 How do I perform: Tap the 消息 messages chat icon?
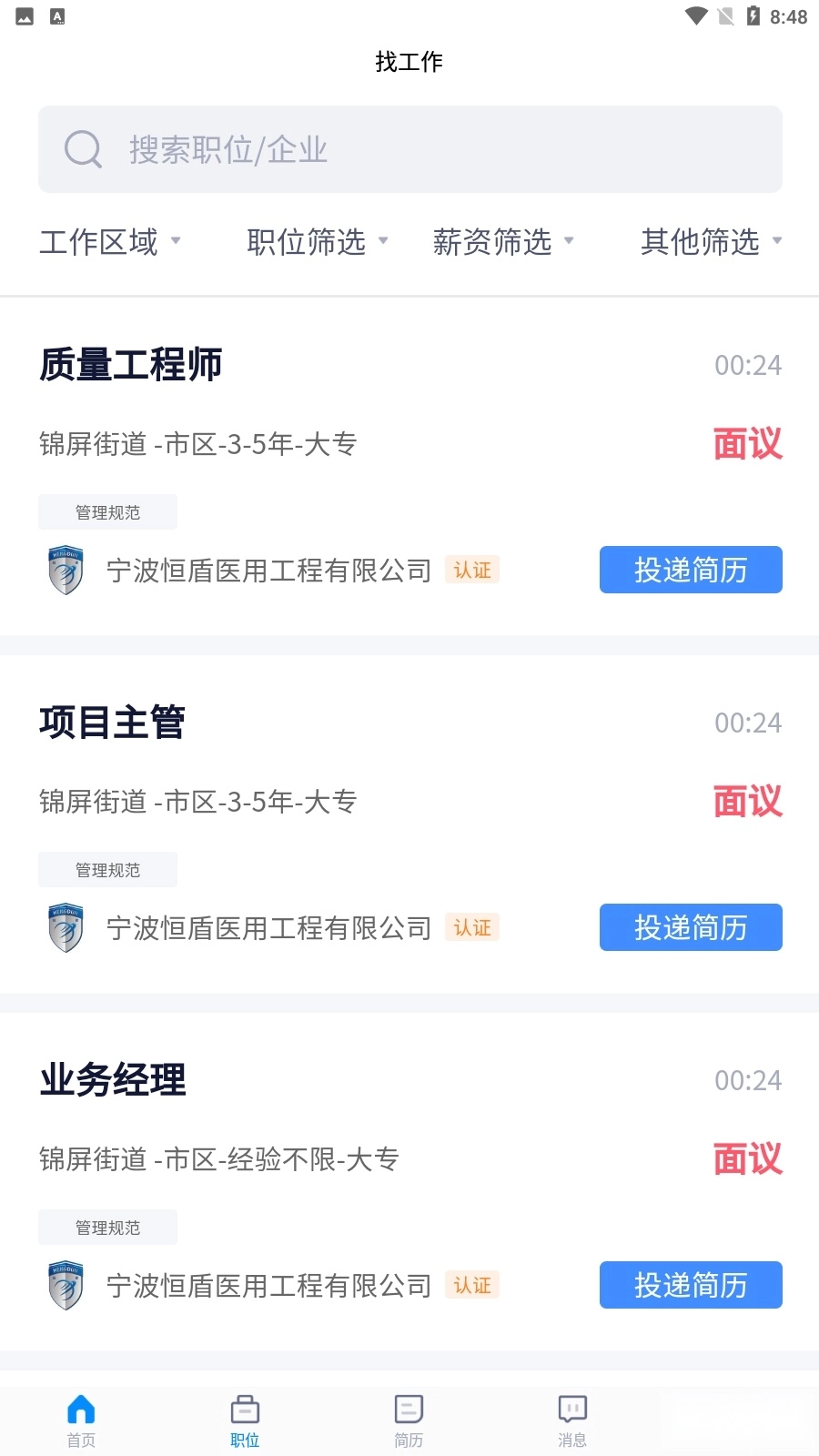[571, 1409]
